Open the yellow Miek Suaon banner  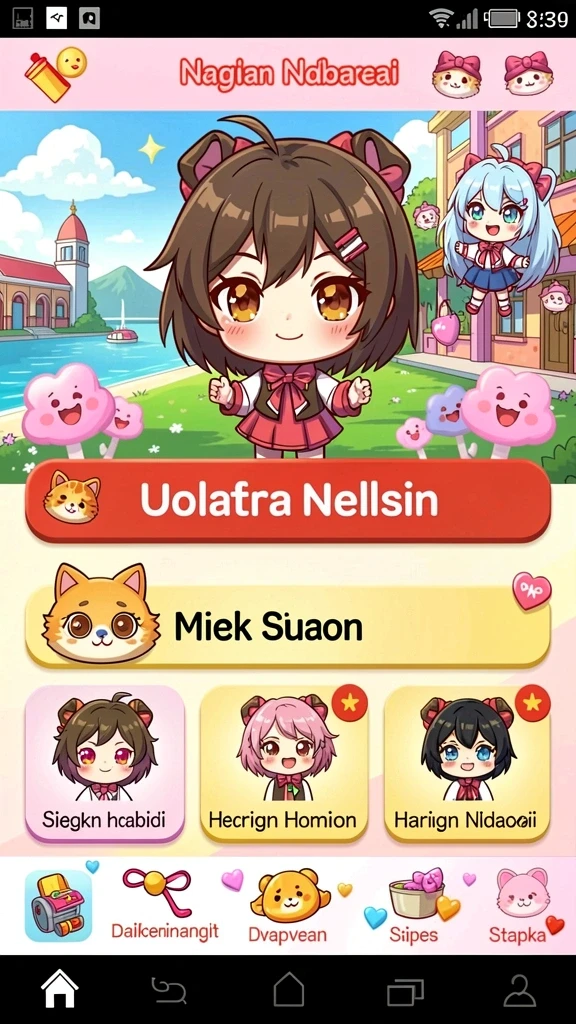coord(288,626)
